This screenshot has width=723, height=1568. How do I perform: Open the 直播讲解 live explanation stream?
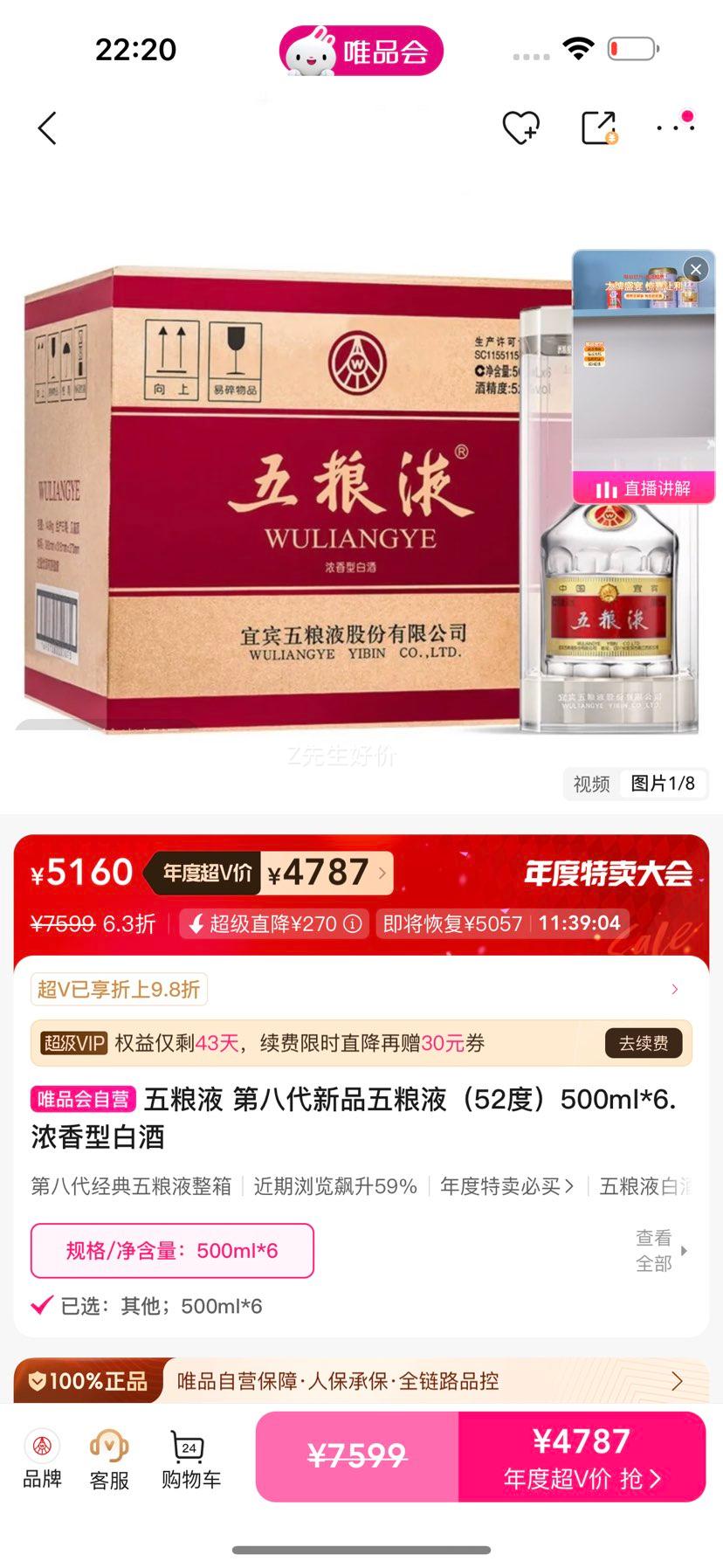tap(643, 490)
